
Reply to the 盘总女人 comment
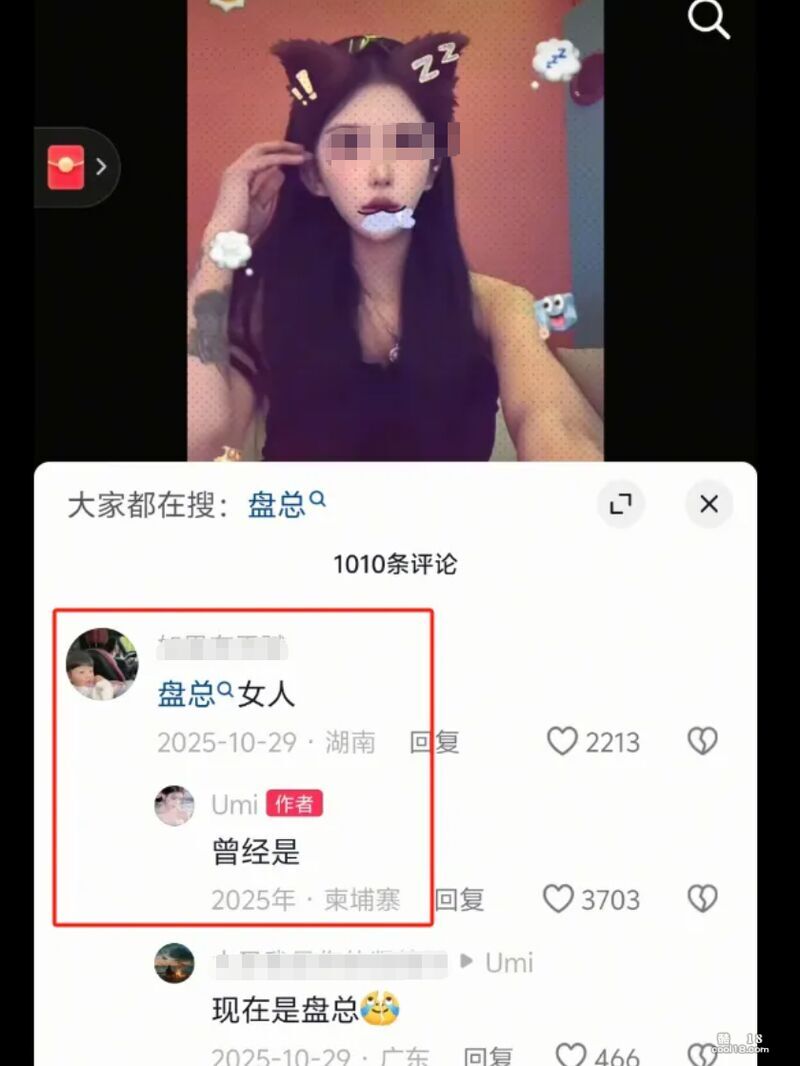[434, 742]
